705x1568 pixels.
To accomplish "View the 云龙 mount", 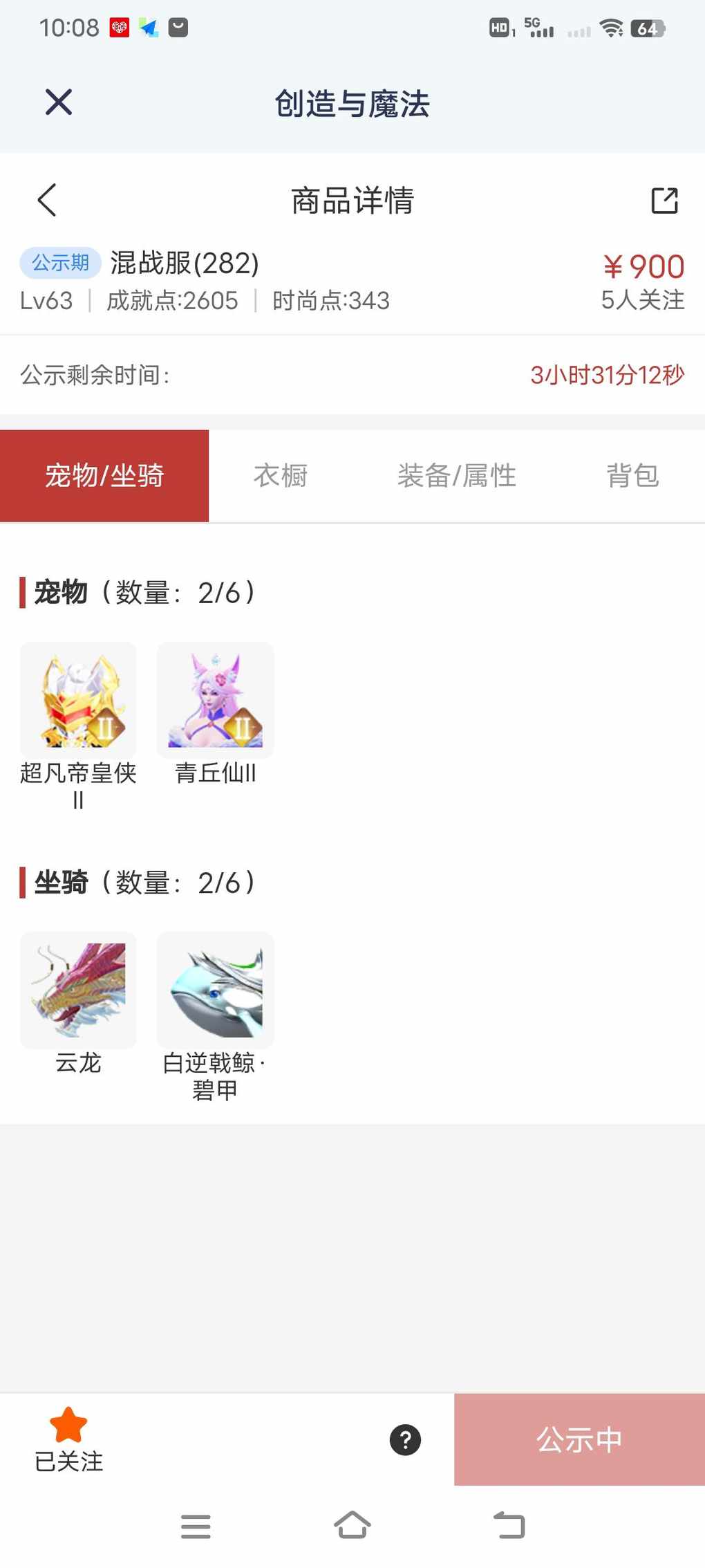I will [x=78, y=990].
